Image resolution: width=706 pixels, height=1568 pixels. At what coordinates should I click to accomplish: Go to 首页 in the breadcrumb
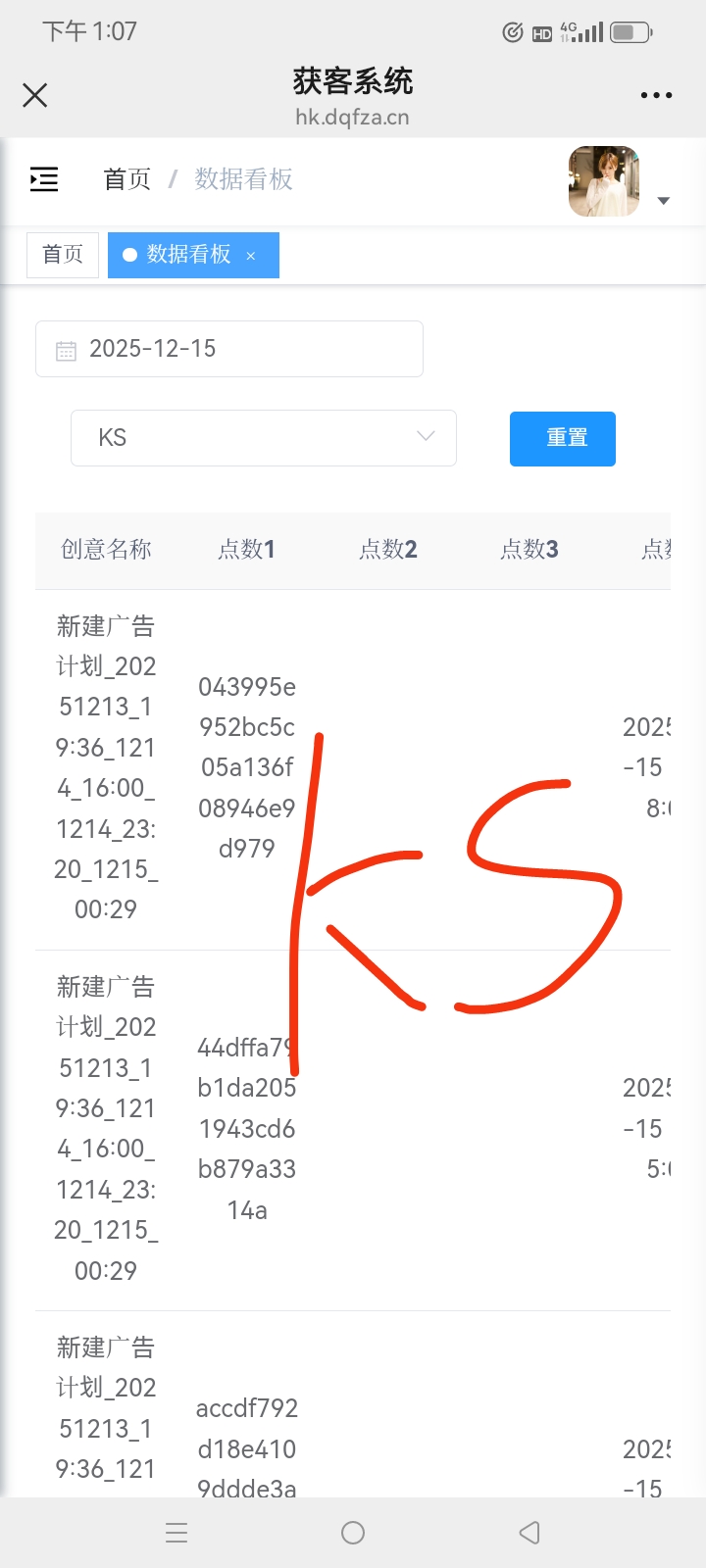coord(127,179)
